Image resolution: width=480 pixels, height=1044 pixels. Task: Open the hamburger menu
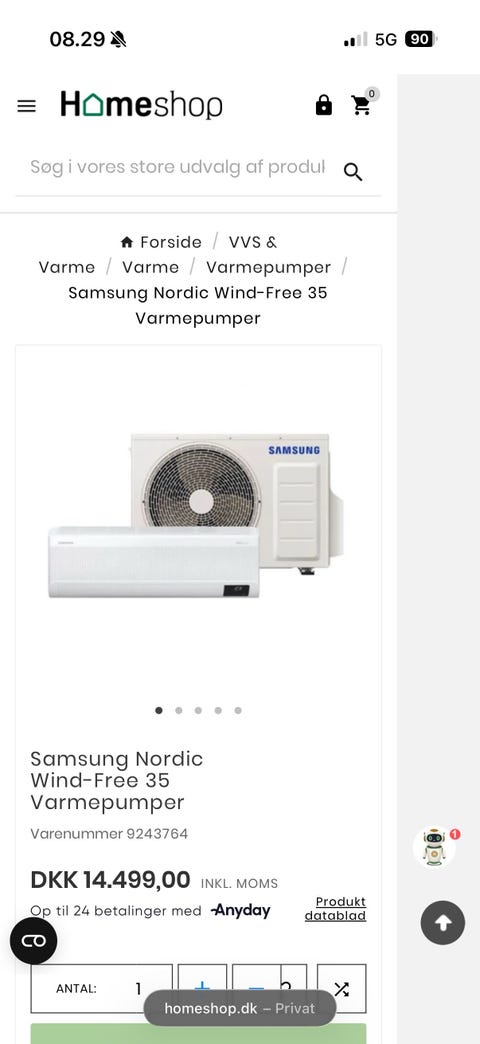coord(27,106)
